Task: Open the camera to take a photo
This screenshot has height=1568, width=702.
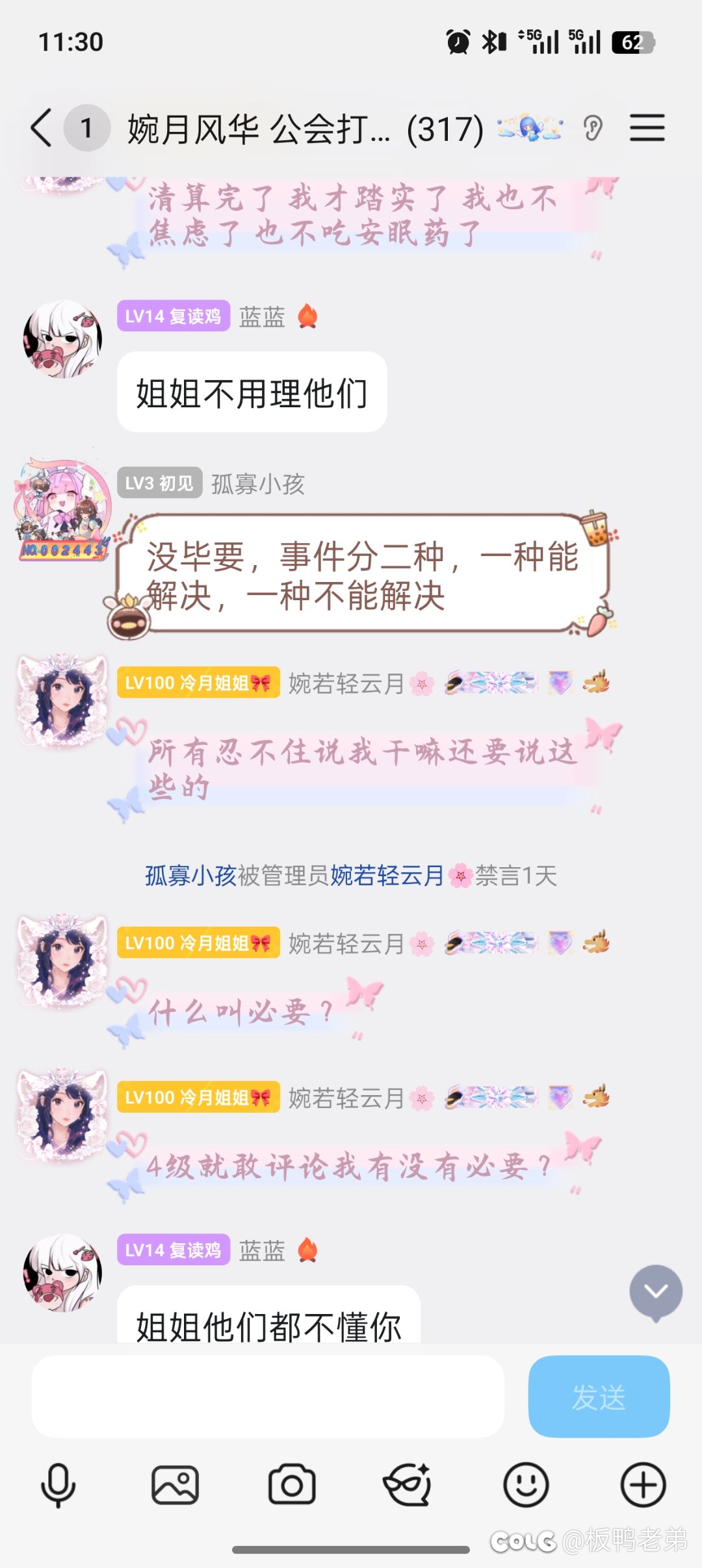Action: pos(292,1485)
